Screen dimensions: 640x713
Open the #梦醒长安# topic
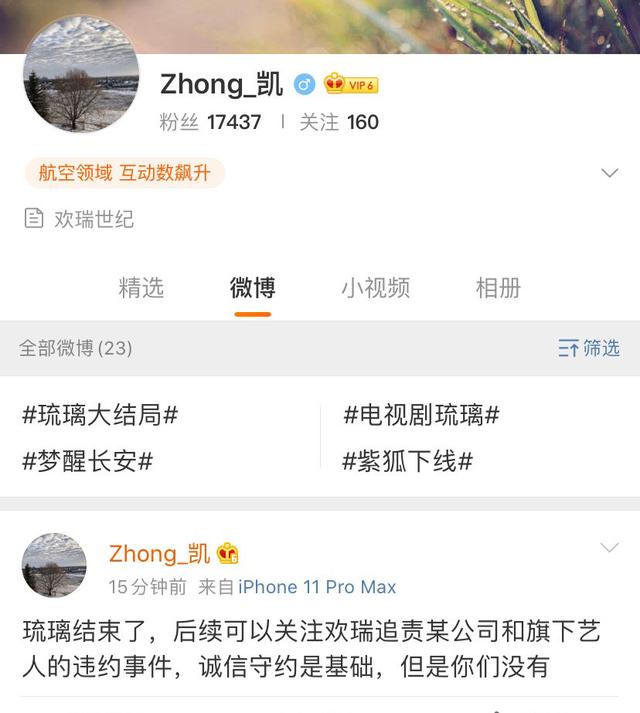[x=88, y=461]
